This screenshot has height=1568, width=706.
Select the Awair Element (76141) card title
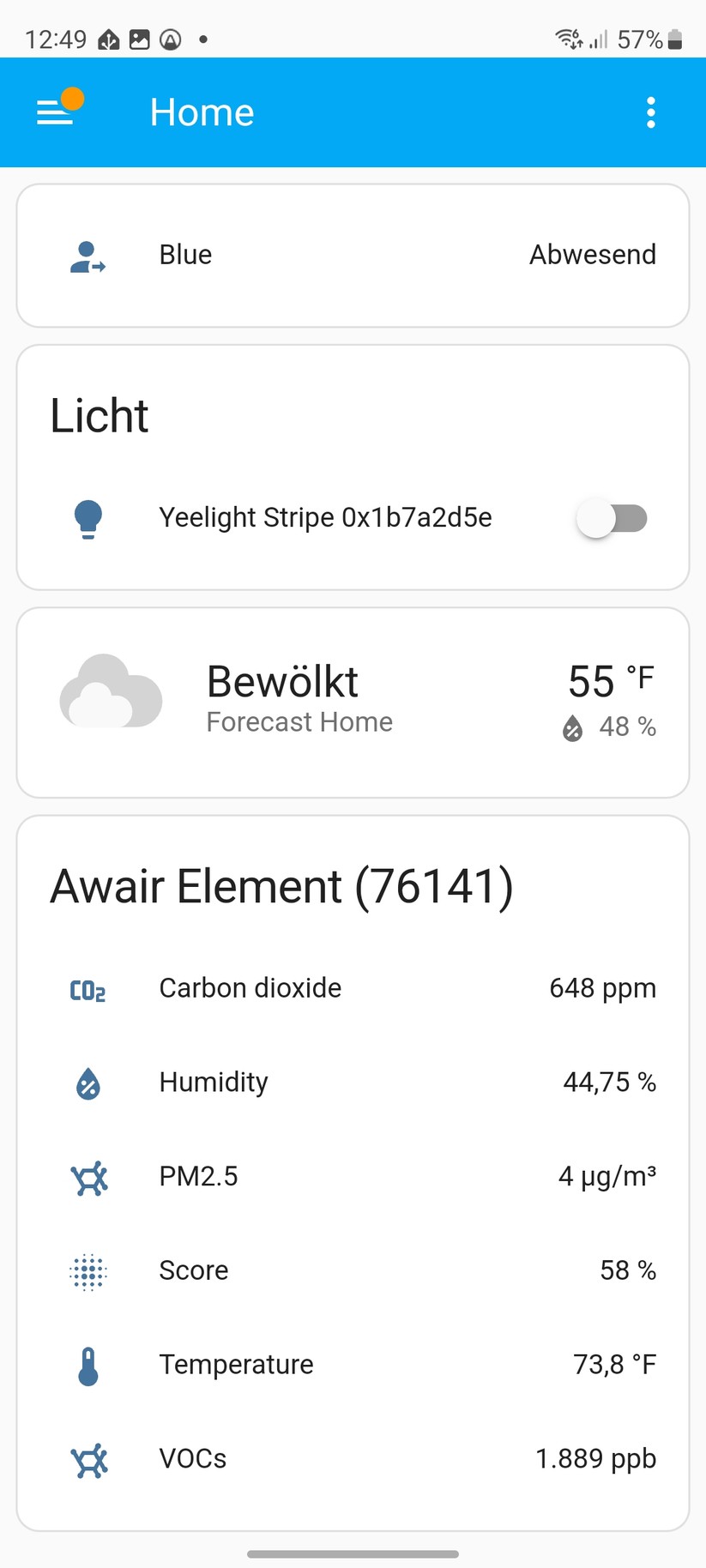click(281, 887)
